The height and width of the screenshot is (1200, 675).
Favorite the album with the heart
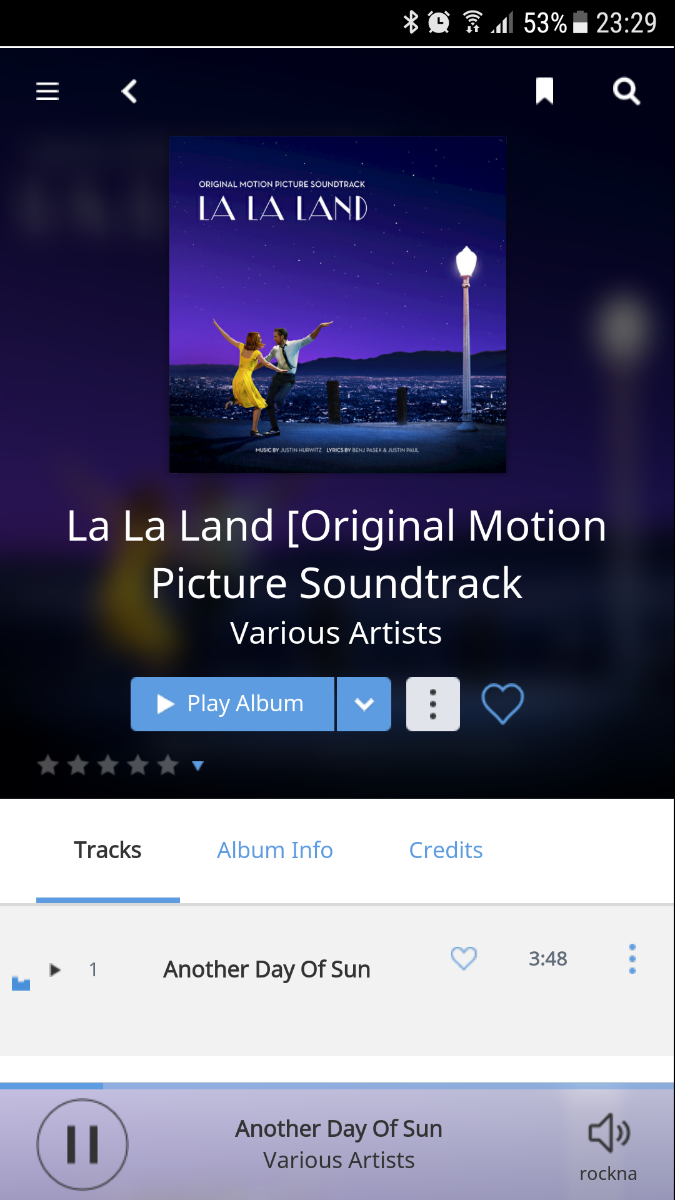(x=502, y=704)
